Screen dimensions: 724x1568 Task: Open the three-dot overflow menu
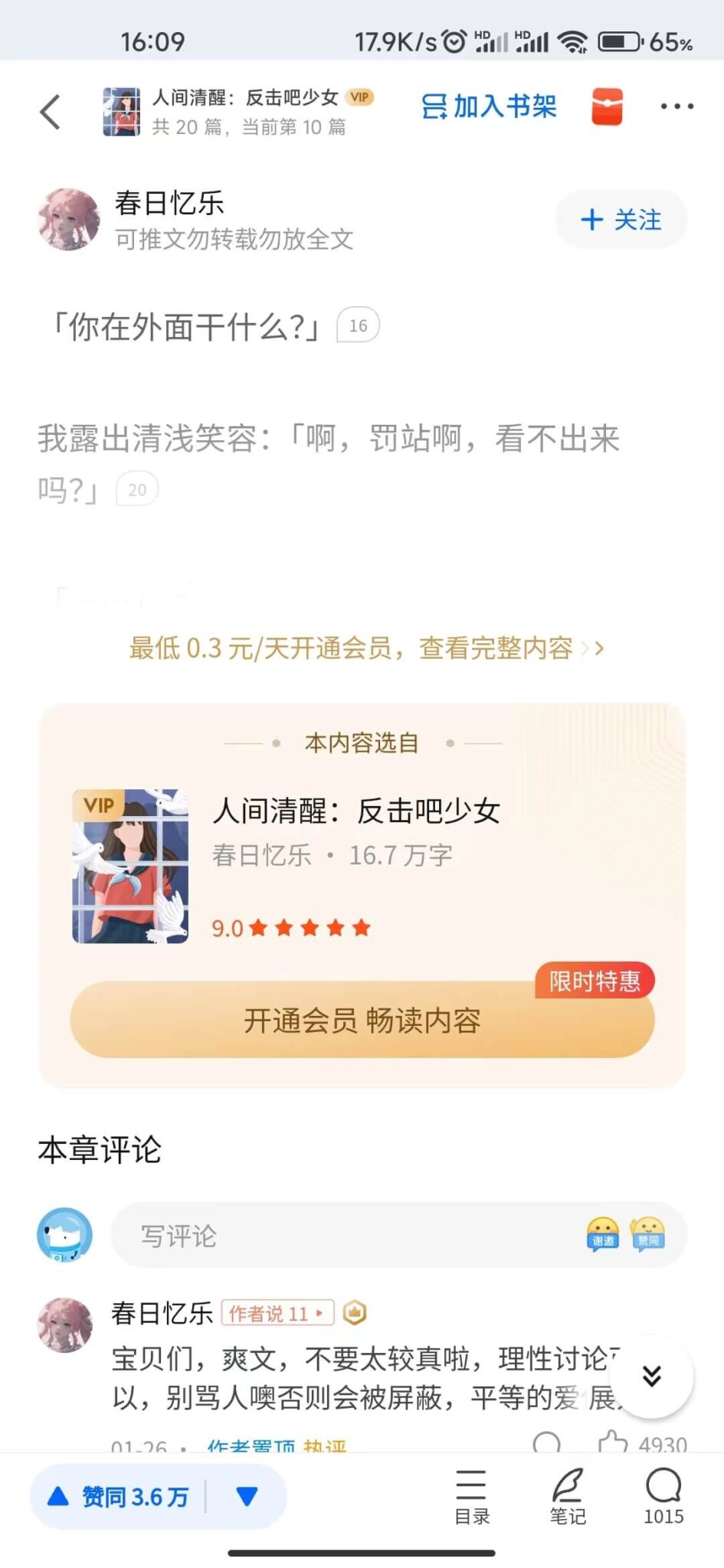(x=677, y=106)
